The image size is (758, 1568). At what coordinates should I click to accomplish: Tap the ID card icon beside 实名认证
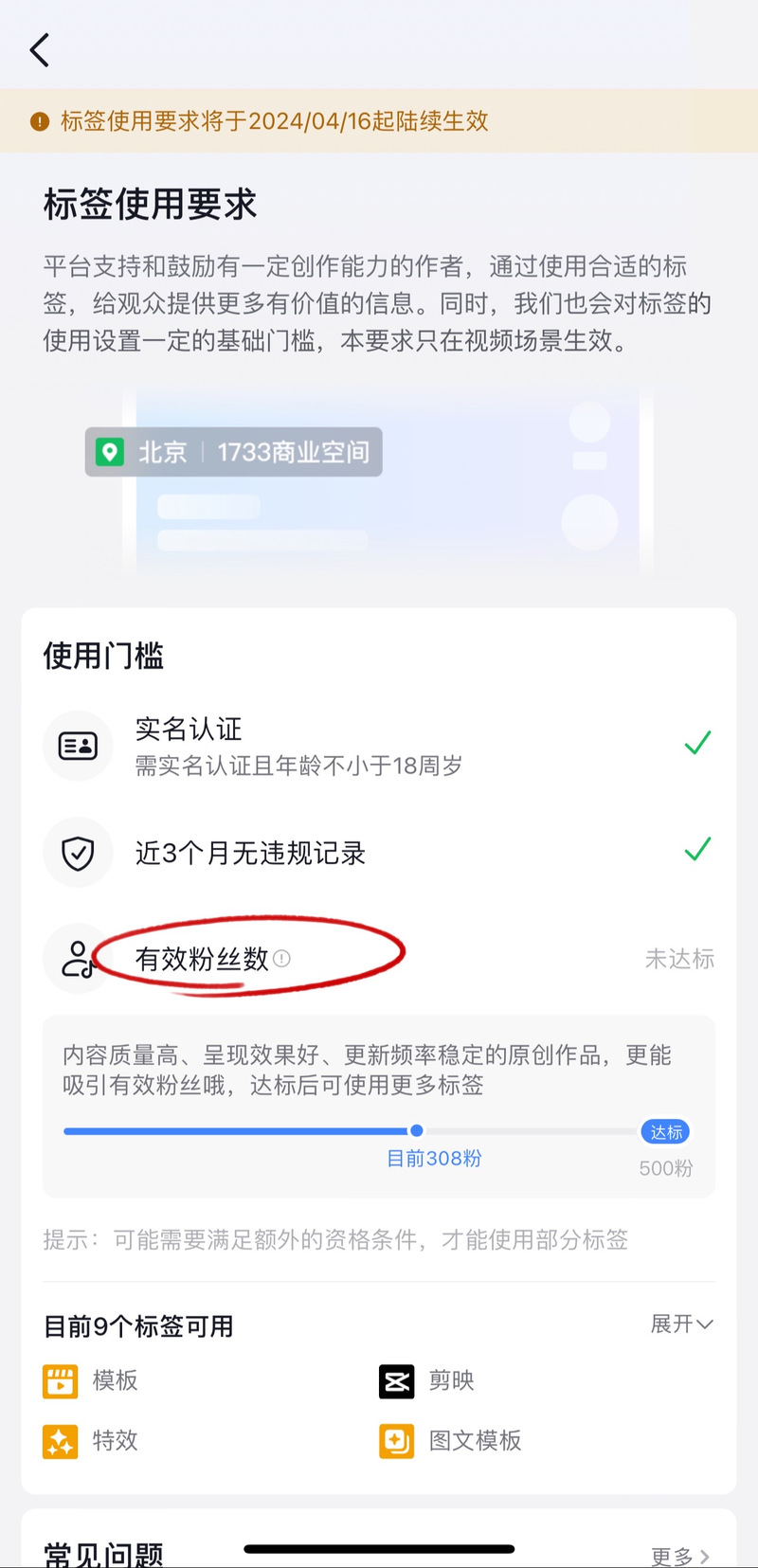(x=78, y=745)
